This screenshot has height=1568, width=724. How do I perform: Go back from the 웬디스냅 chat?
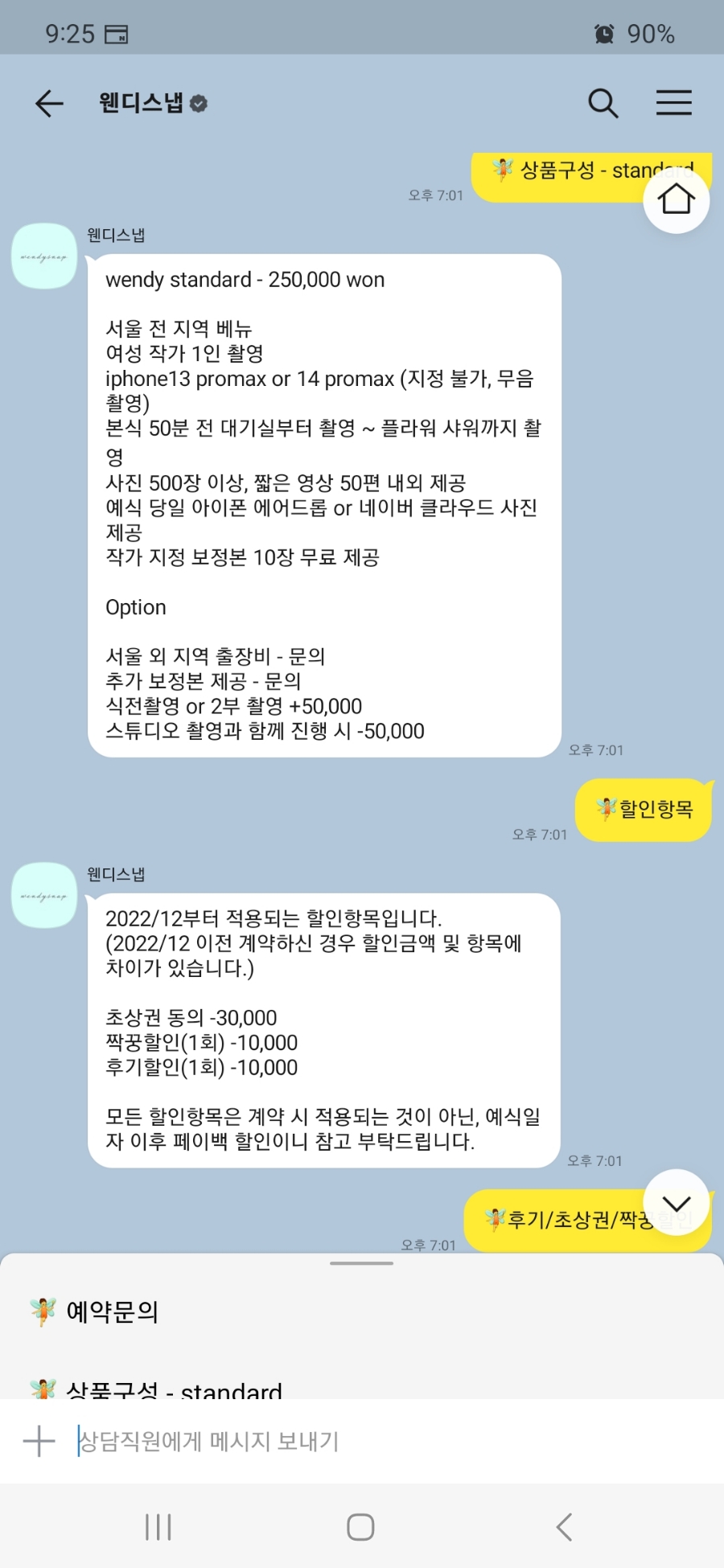pos(49,104)
